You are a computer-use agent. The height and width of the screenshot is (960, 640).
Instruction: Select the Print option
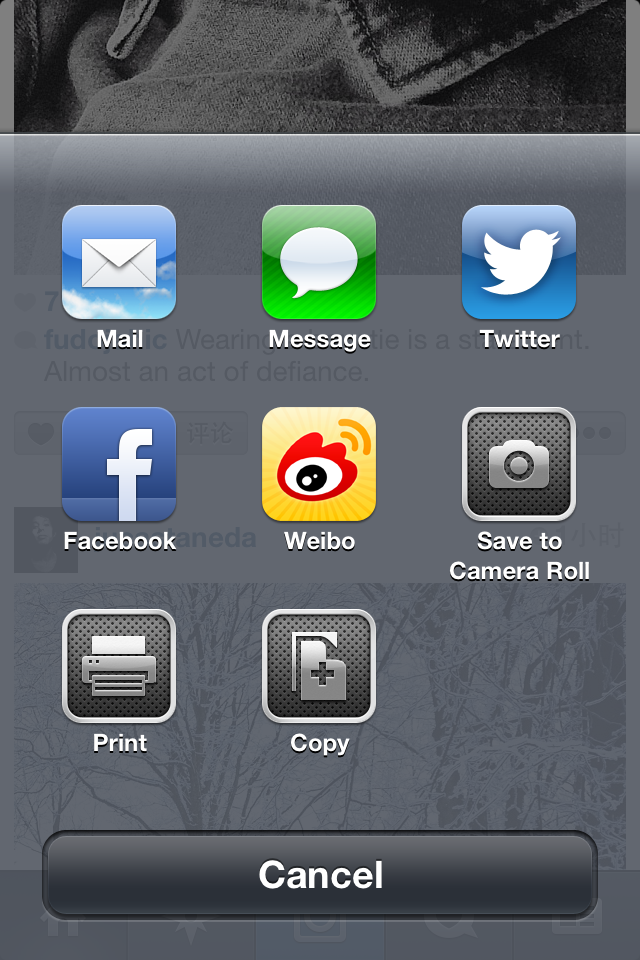119,666
